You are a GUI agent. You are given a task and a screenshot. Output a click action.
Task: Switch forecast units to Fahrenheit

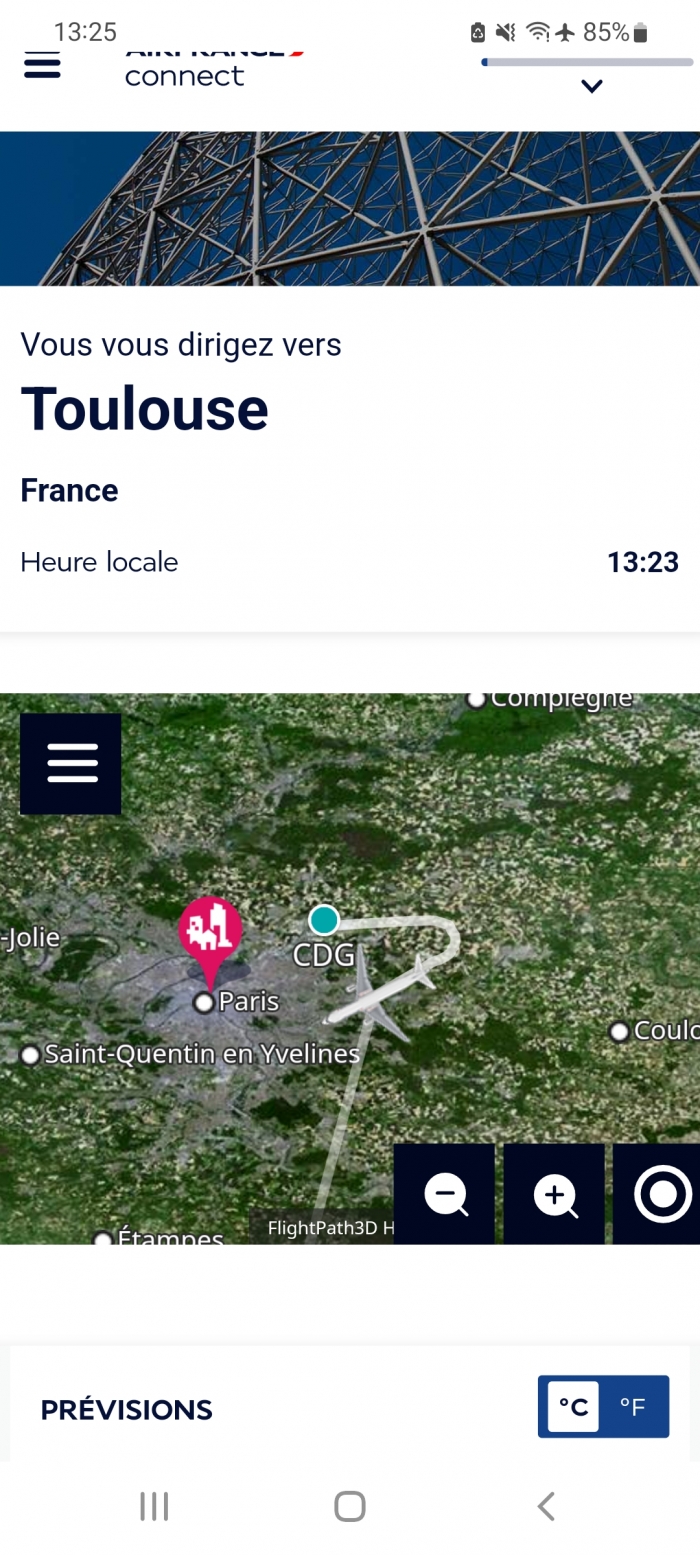(633, 1407)
